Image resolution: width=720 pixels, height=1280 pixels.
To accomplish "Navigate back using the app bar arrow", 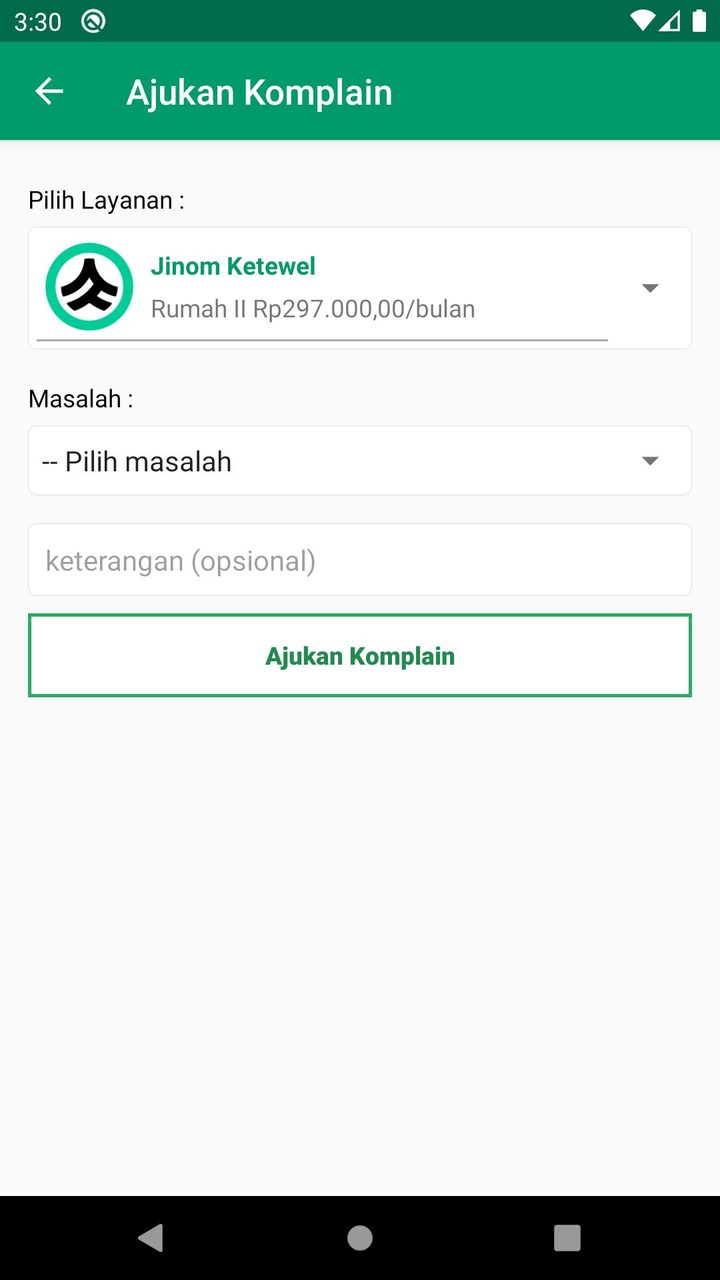I will point(48,91).
